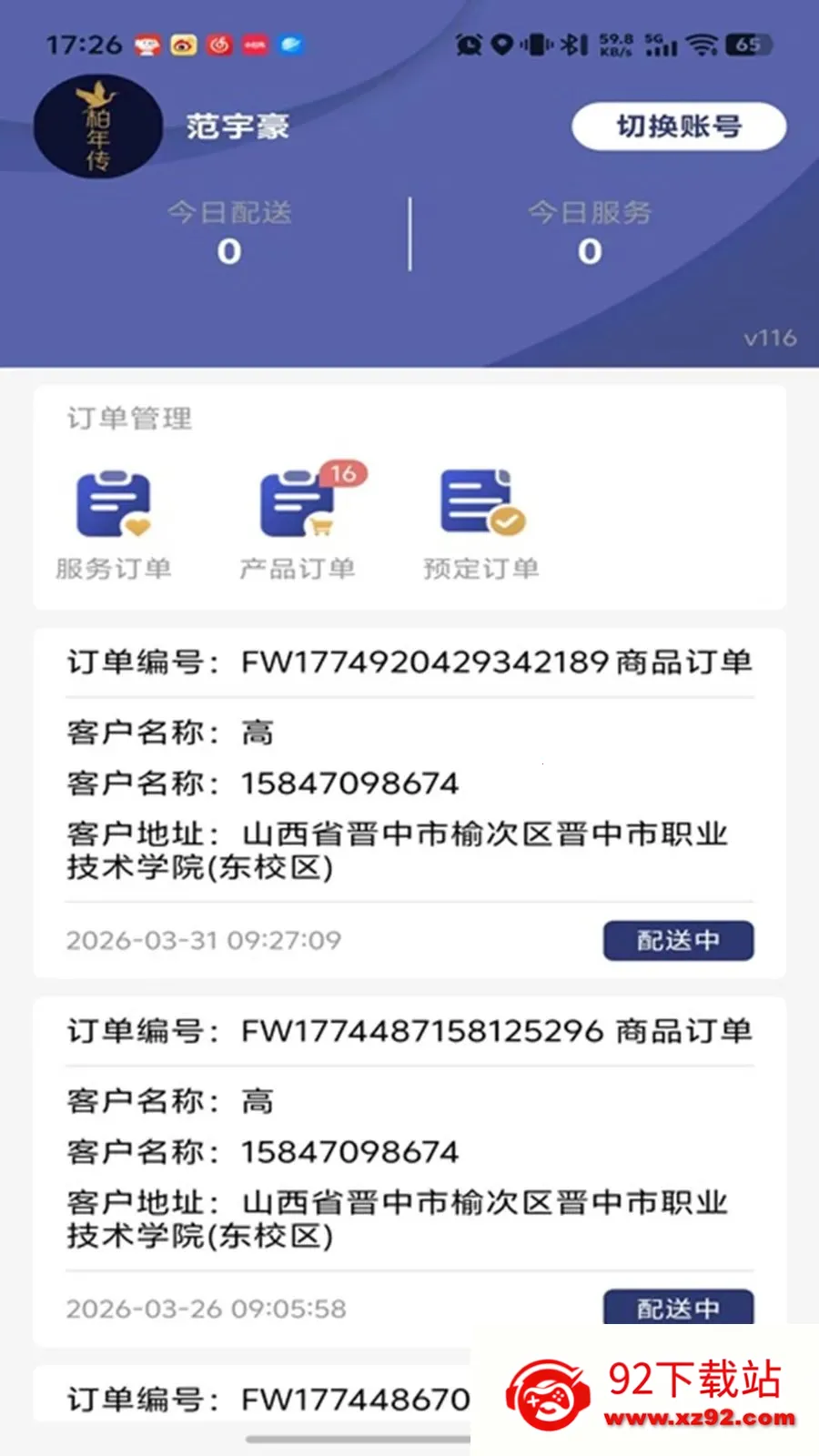Image resolution: width=819 pixels, height=1456 pixels.
Task: Select the 今日服务 counter showing 0
Action: point(590,231)
